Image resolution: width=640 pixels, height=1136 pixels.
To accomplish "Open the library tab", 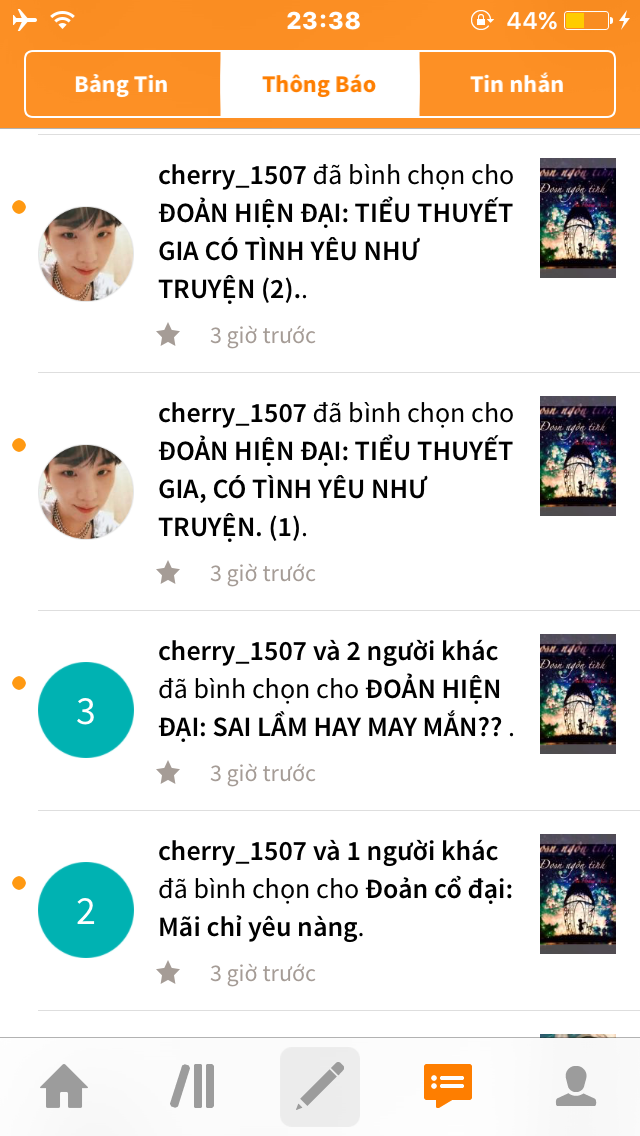I will [192, 1087].
